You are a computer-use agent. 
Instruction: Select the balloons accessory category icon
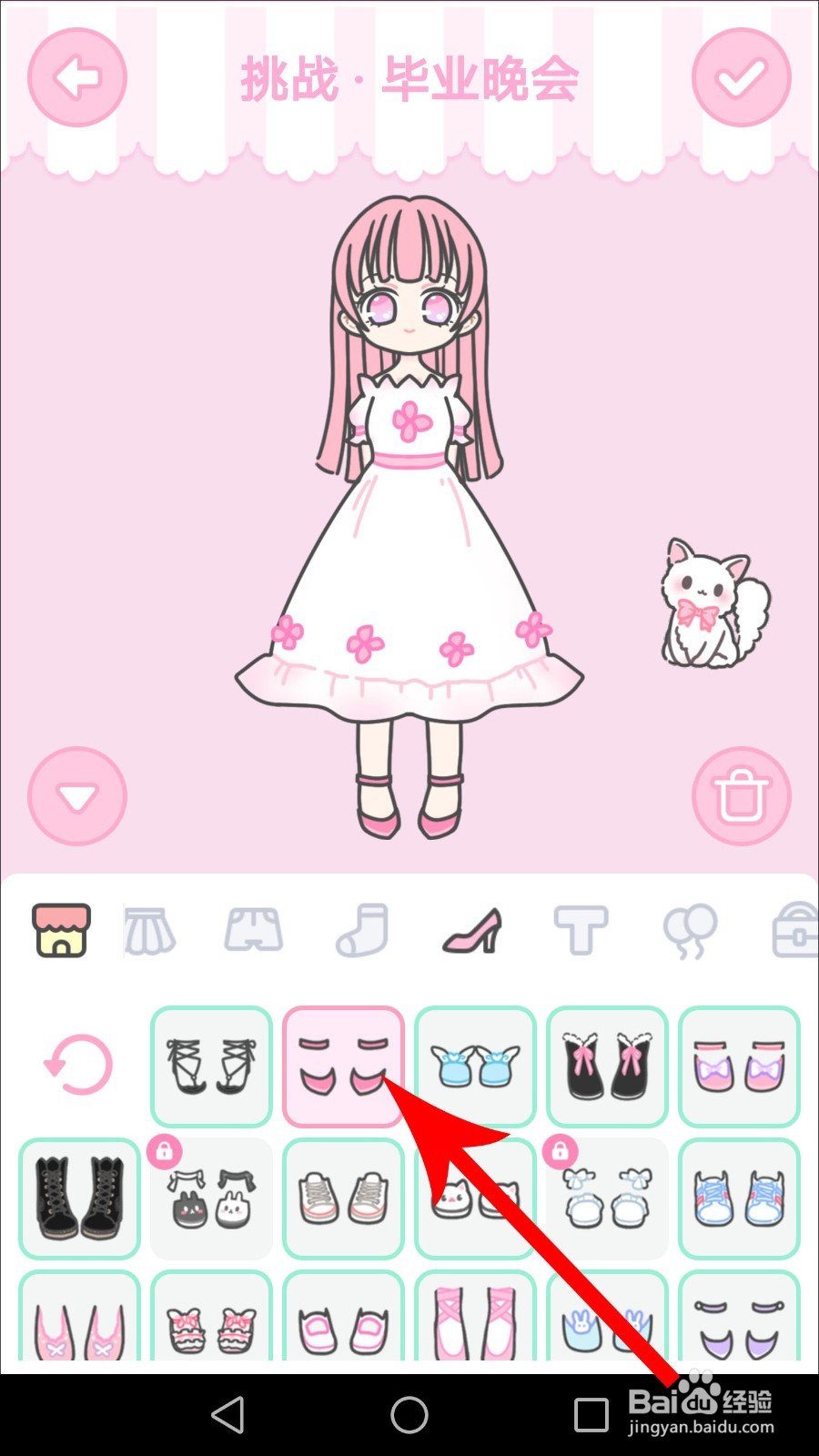pyautogui.click(x=690, y=930)
